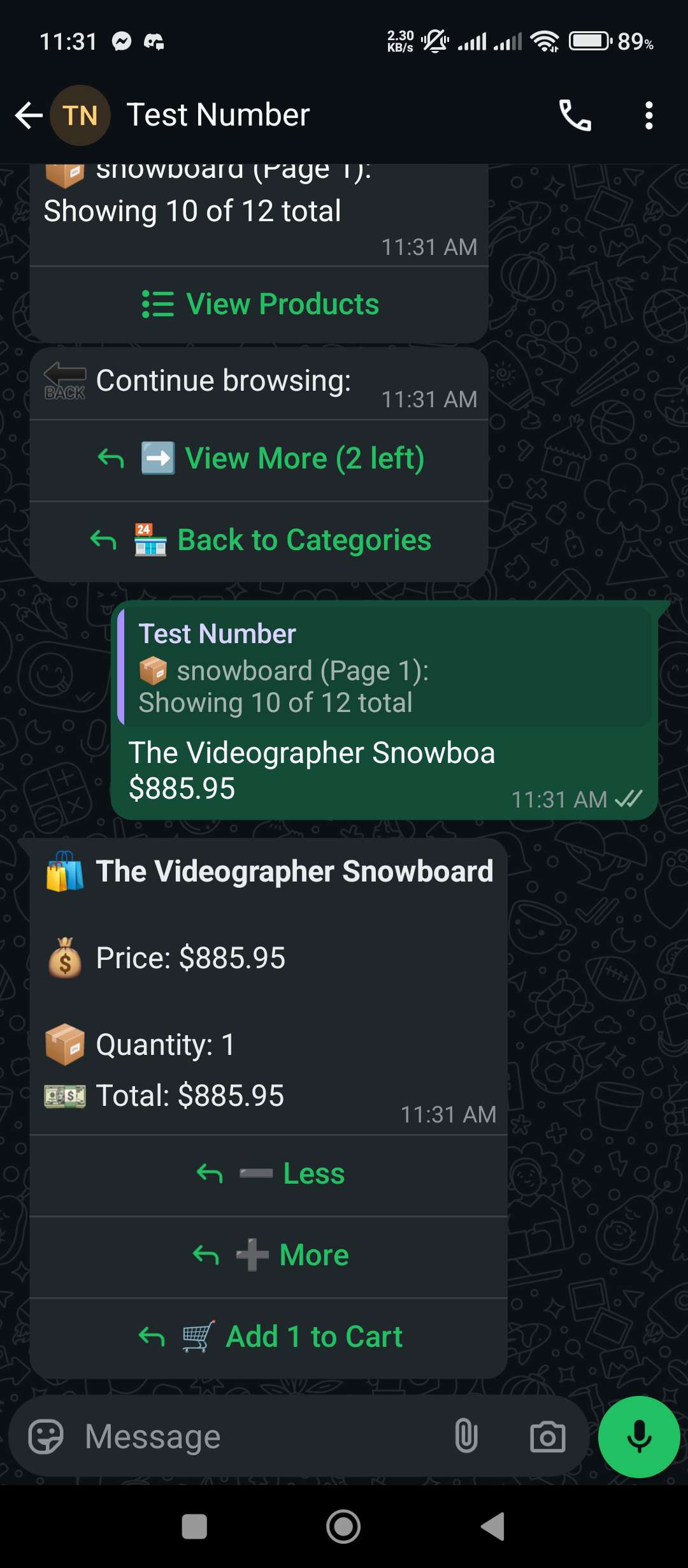The width and height of the screenshot is (688, 1568).
Task: Go back from the Test Number chat
Action: point(29,115)
